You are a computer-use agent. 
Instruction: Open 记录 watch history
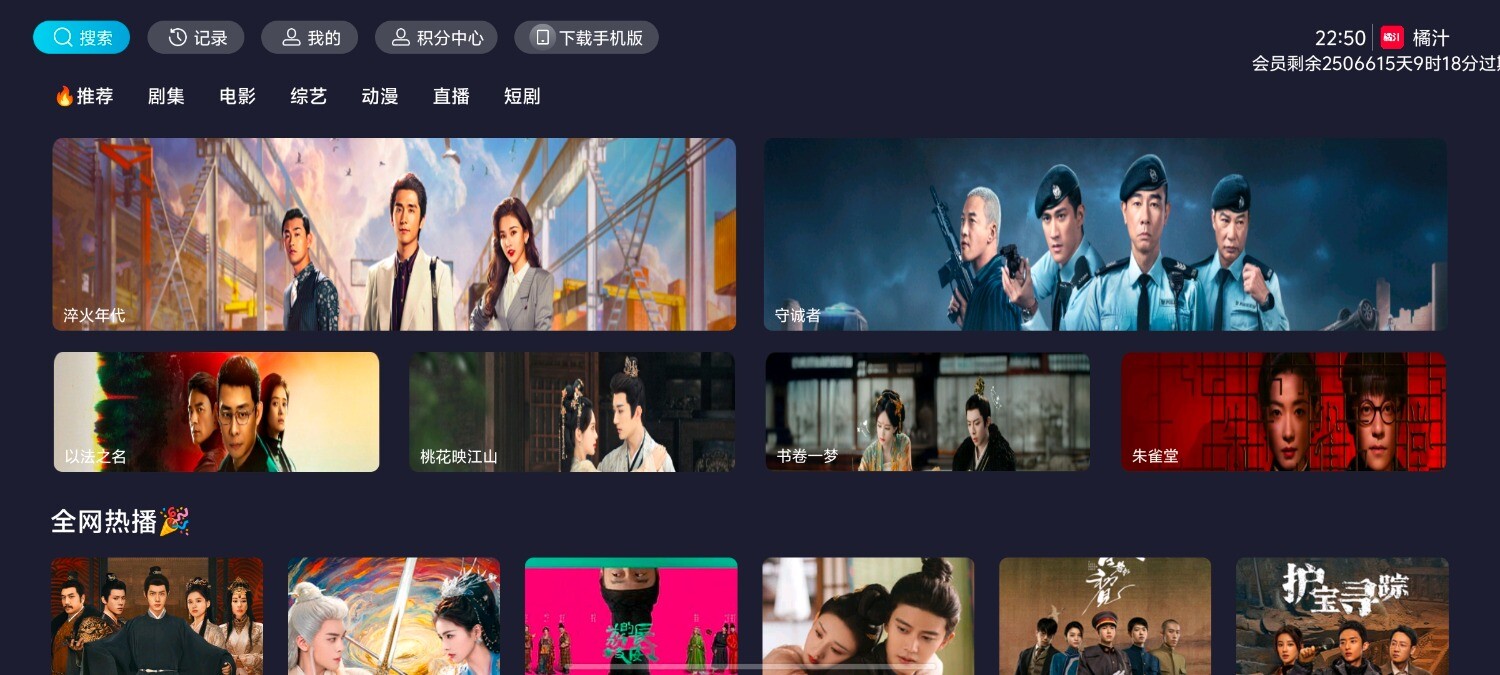(x=196, y=38)
